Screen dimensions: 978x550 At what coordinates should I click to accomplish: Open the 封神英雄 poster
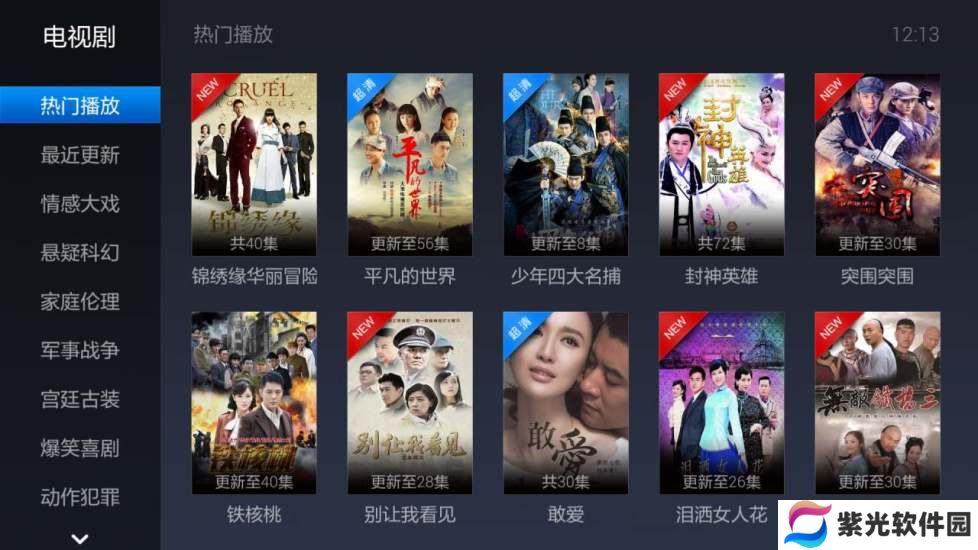point(722,165)
